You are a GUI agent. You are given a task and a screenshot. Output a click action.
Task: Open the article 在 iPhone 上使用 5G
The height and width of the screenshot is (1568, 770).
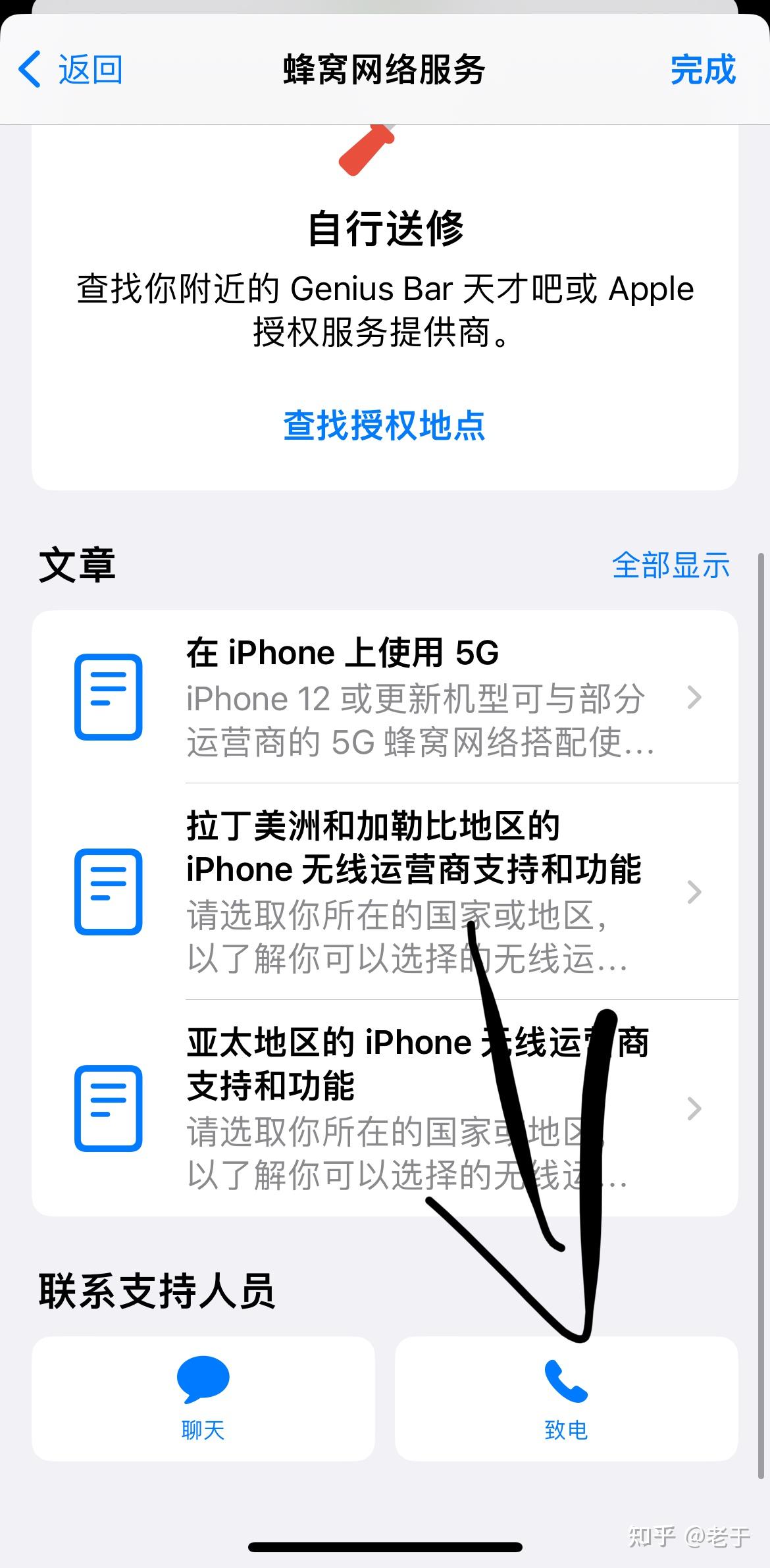click(384, 697)
